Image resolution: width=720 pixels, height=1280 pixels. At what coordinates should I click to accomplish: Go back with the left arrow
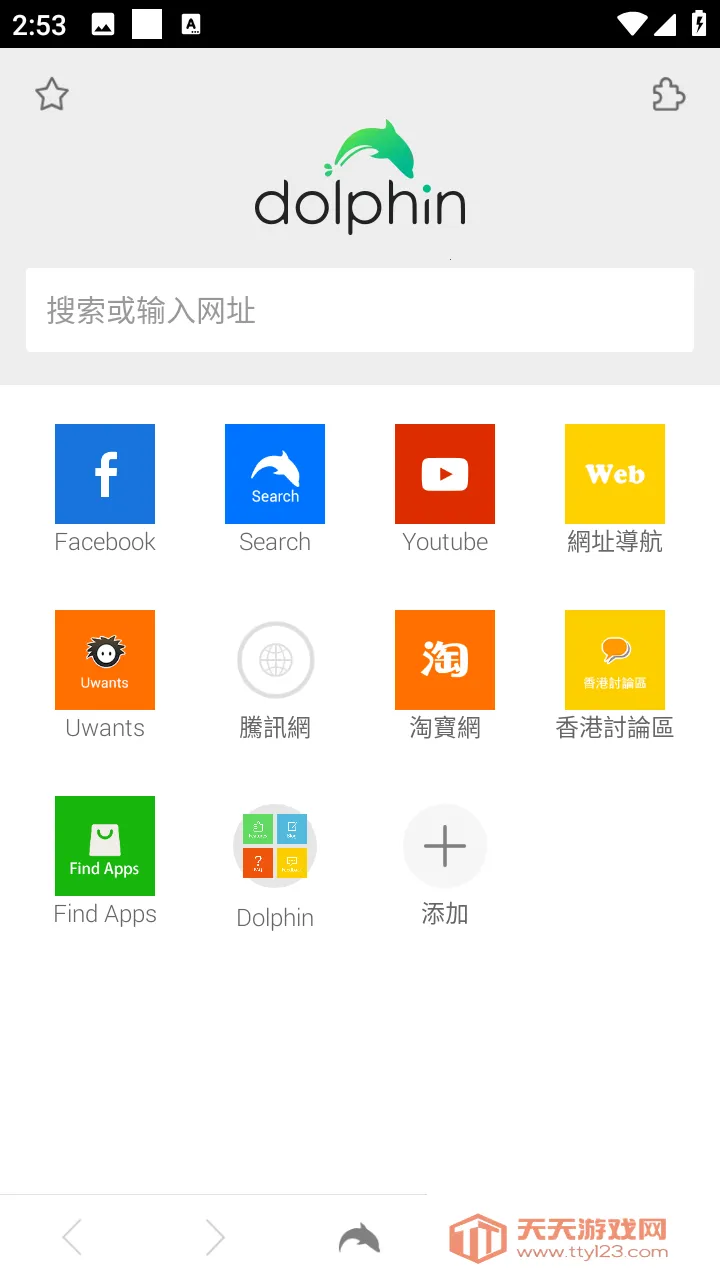tap(72, 1238)
